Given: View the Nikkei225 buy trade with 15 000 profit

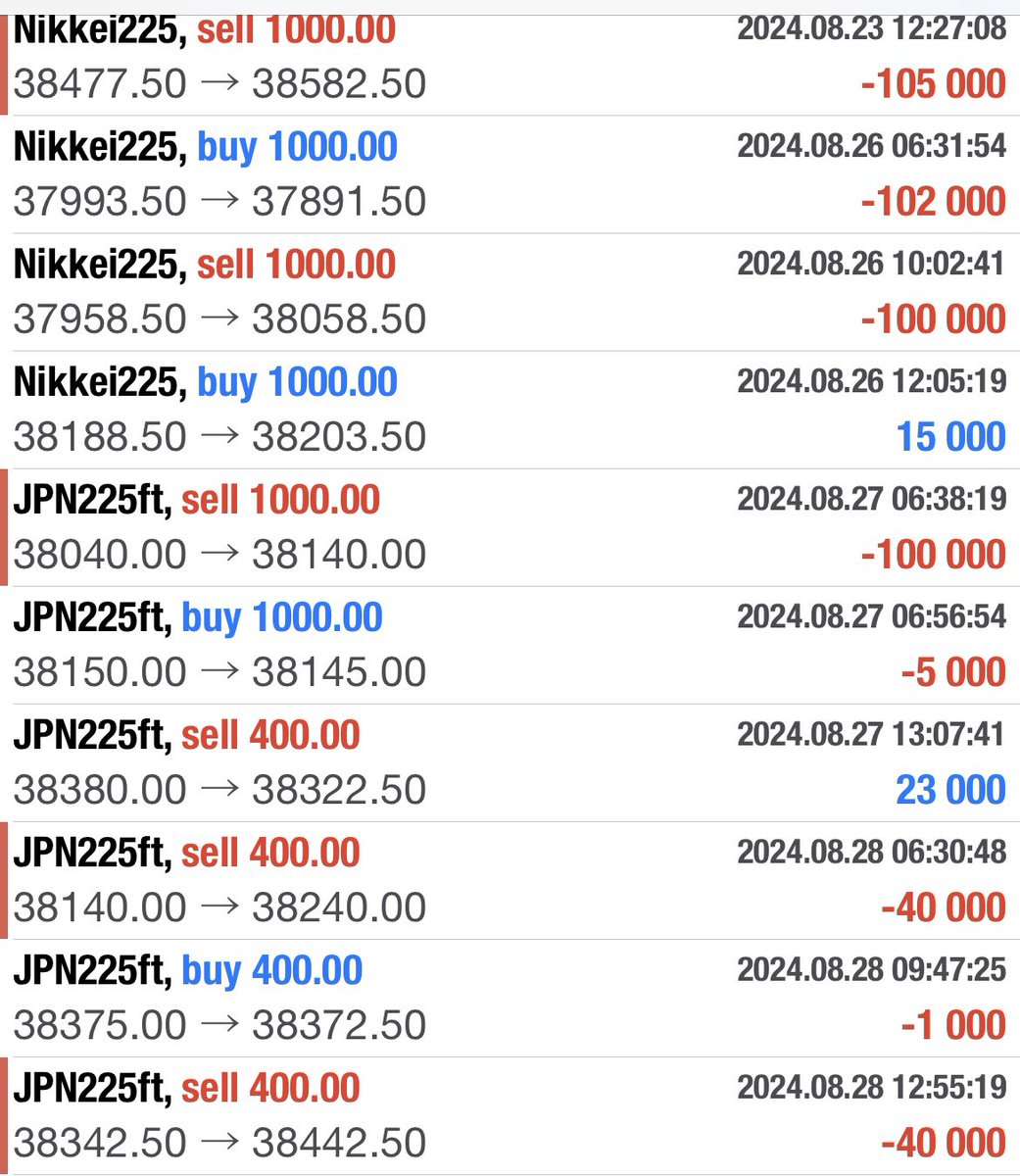Looking at the screenshot, I should click(510, 410).
